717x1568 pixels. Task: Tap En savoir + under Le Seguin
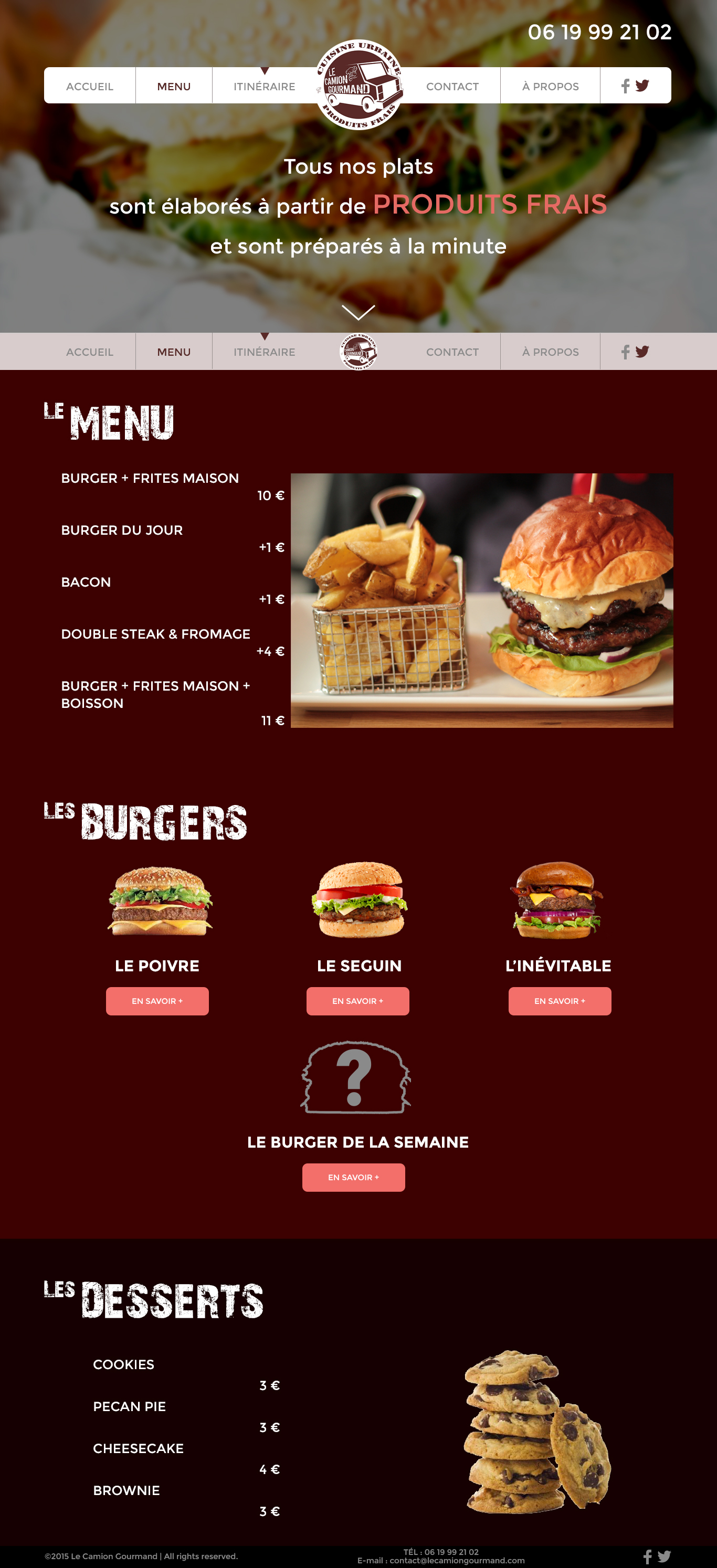pos(358,1001)
